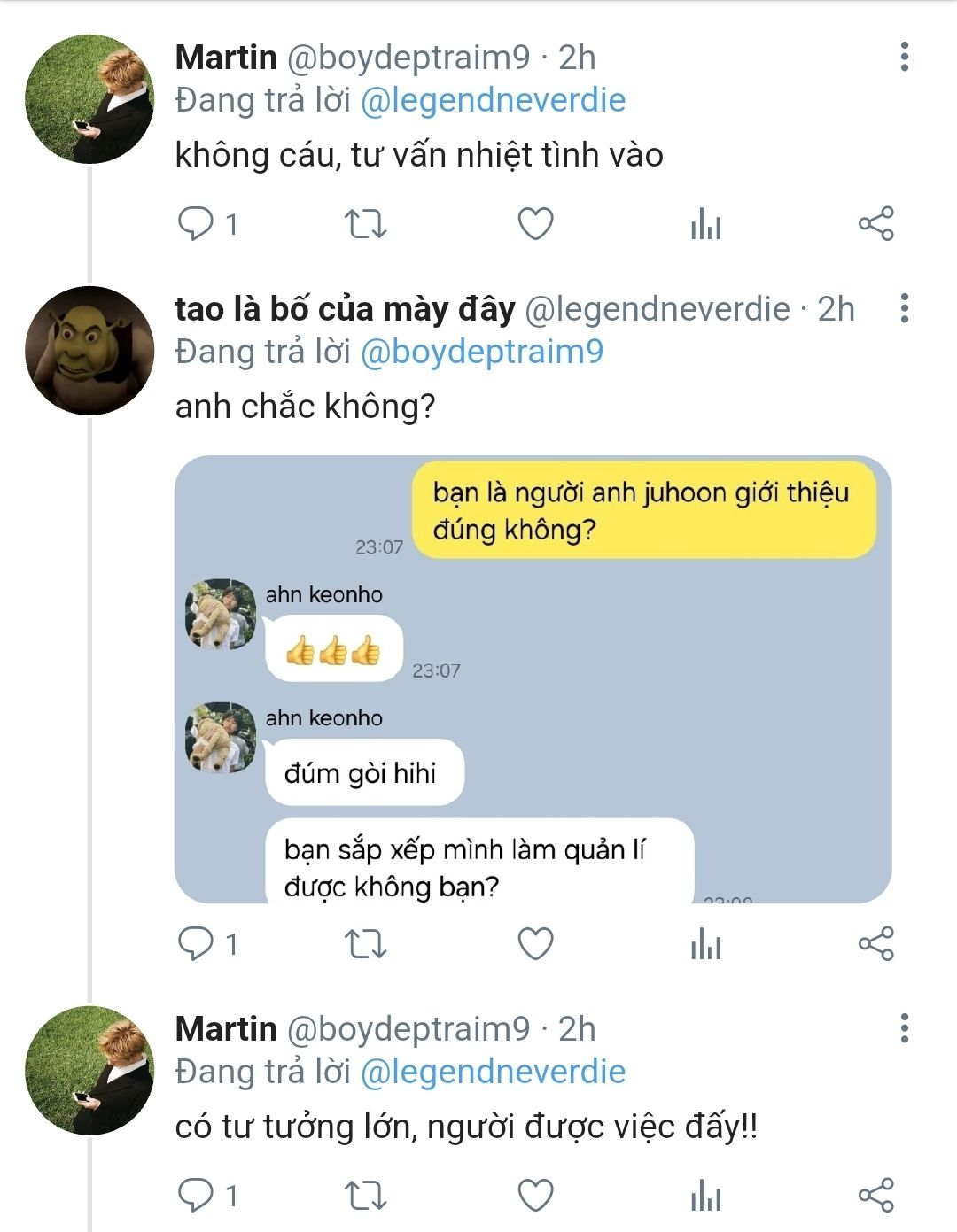Reply to Martin's "không cáu, tư vấn" tweet
This screenshot has height=1232, width=957.
pyautogui.click(x=196, y=224)
